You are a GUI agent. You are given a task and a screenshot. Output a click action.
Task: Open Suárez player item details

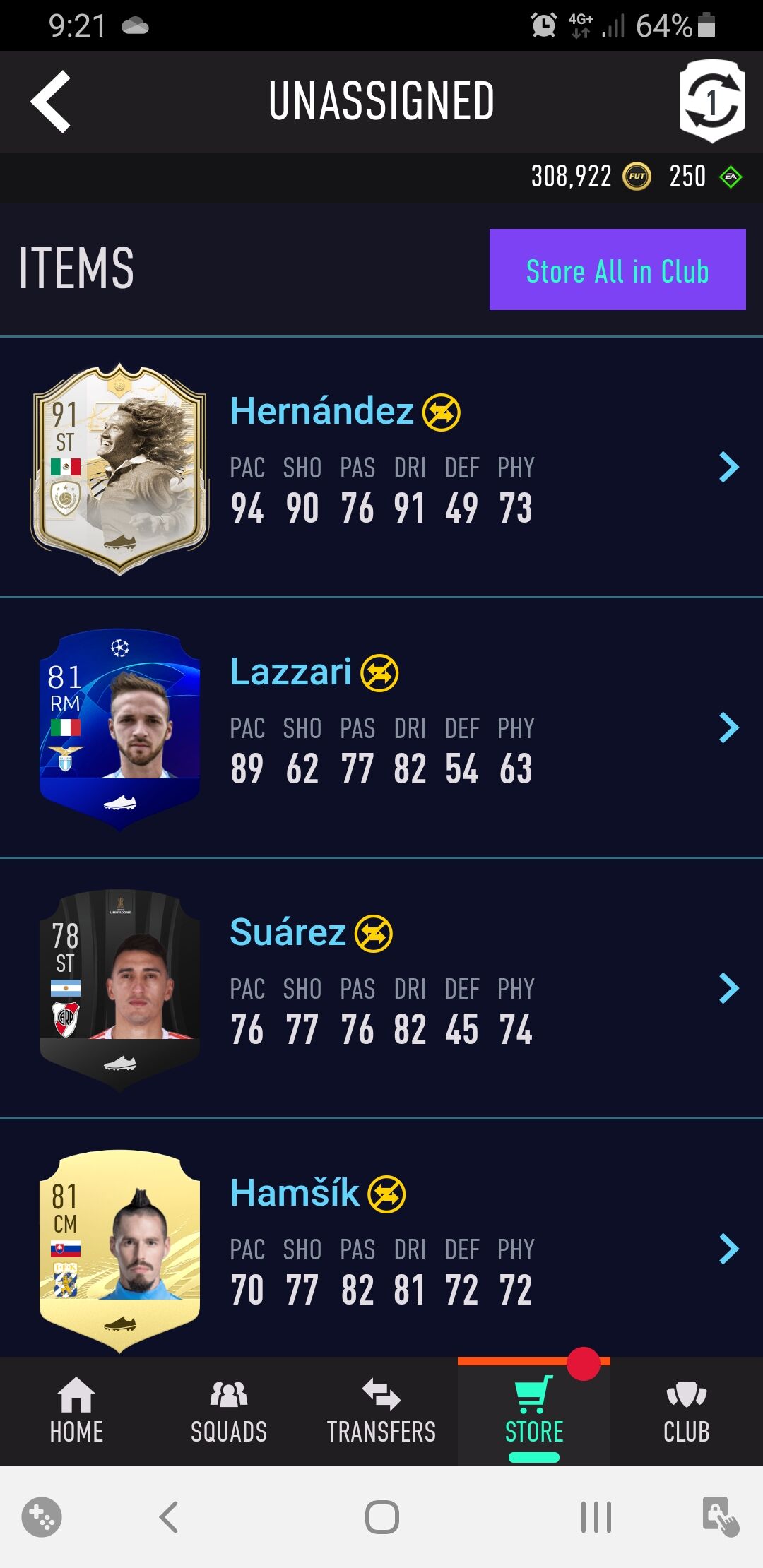(728, 988)
